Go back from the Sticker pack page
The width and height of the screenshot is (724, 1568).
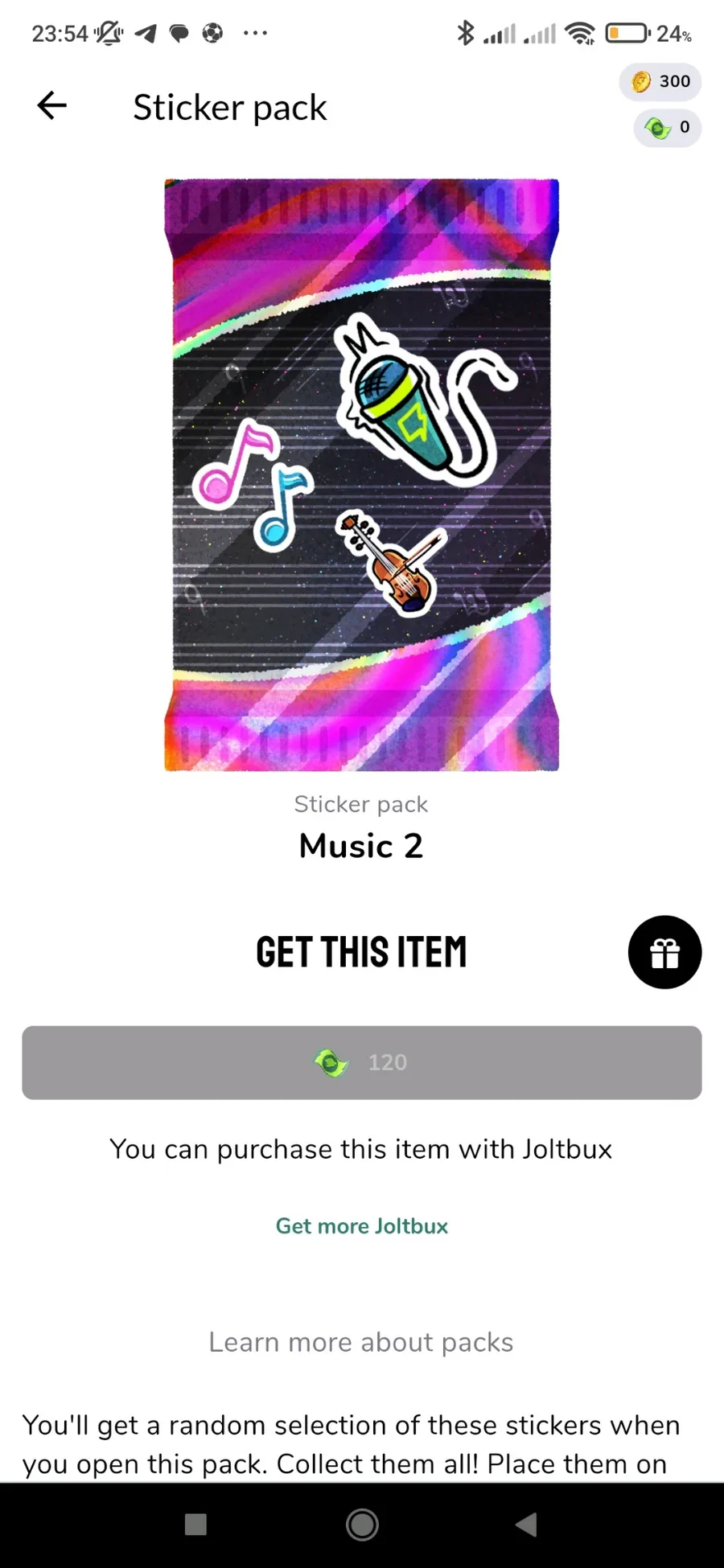[x=52, y=105]
